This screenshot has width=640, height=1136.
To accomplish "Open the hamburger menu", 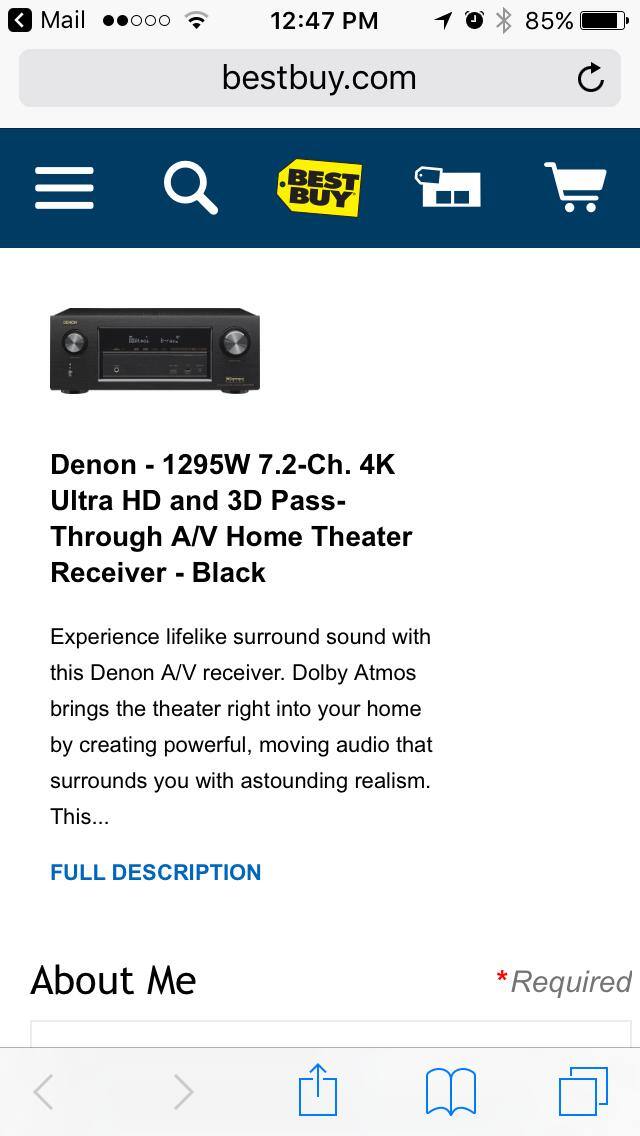I will [64, 187].
